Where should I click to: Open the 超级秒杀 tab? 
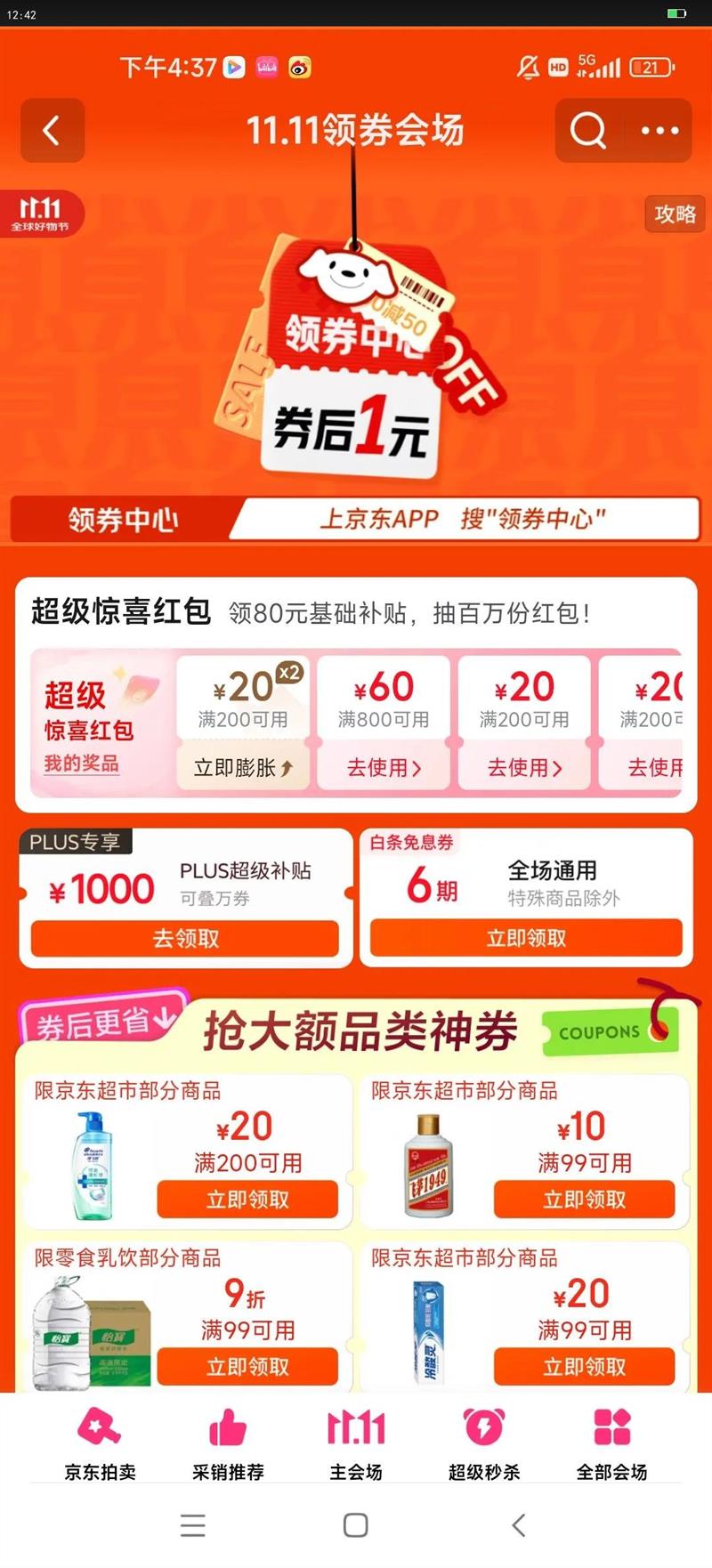tap(484, 1443)
